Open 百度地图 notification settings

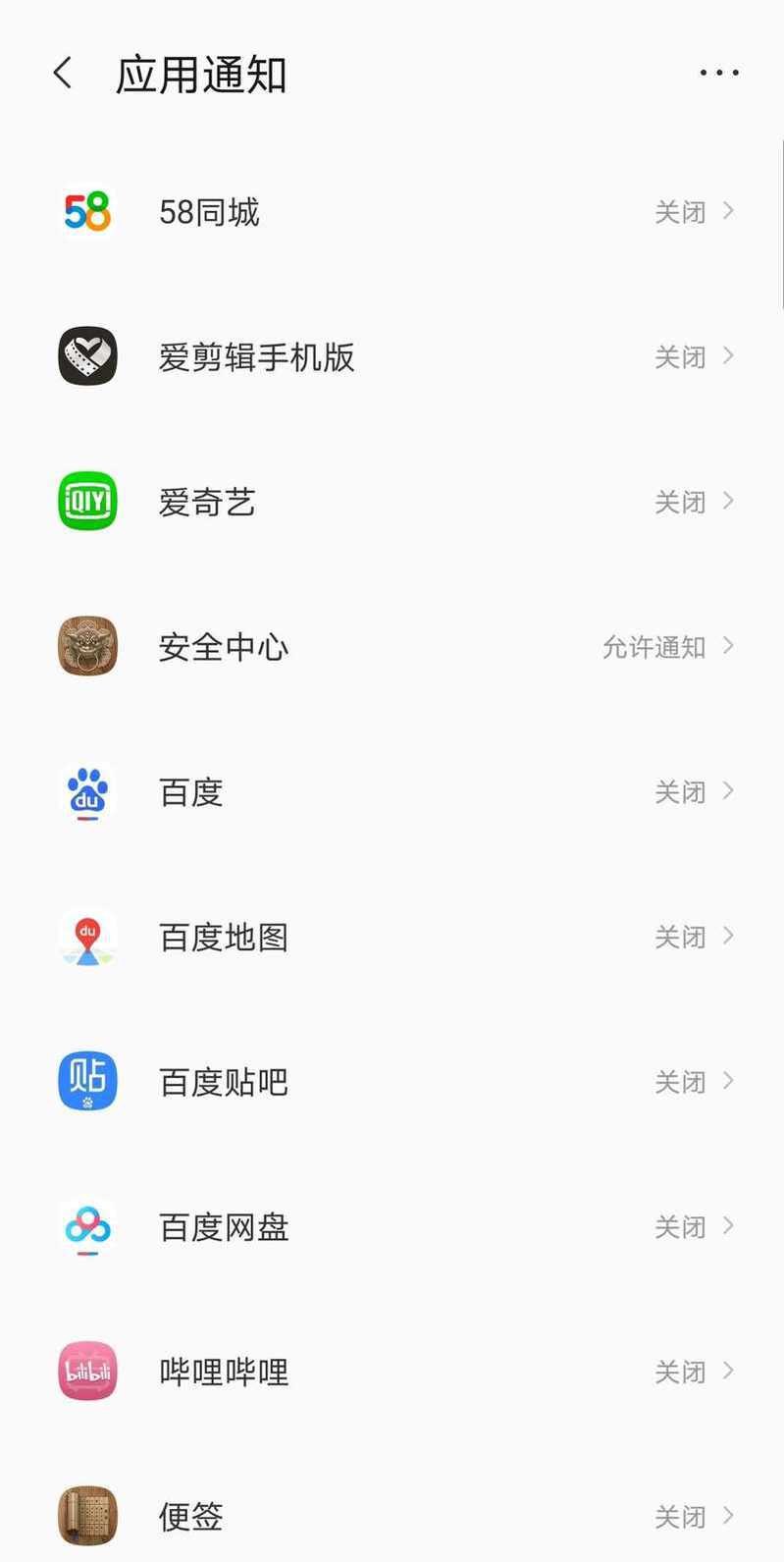pos(392,937)
